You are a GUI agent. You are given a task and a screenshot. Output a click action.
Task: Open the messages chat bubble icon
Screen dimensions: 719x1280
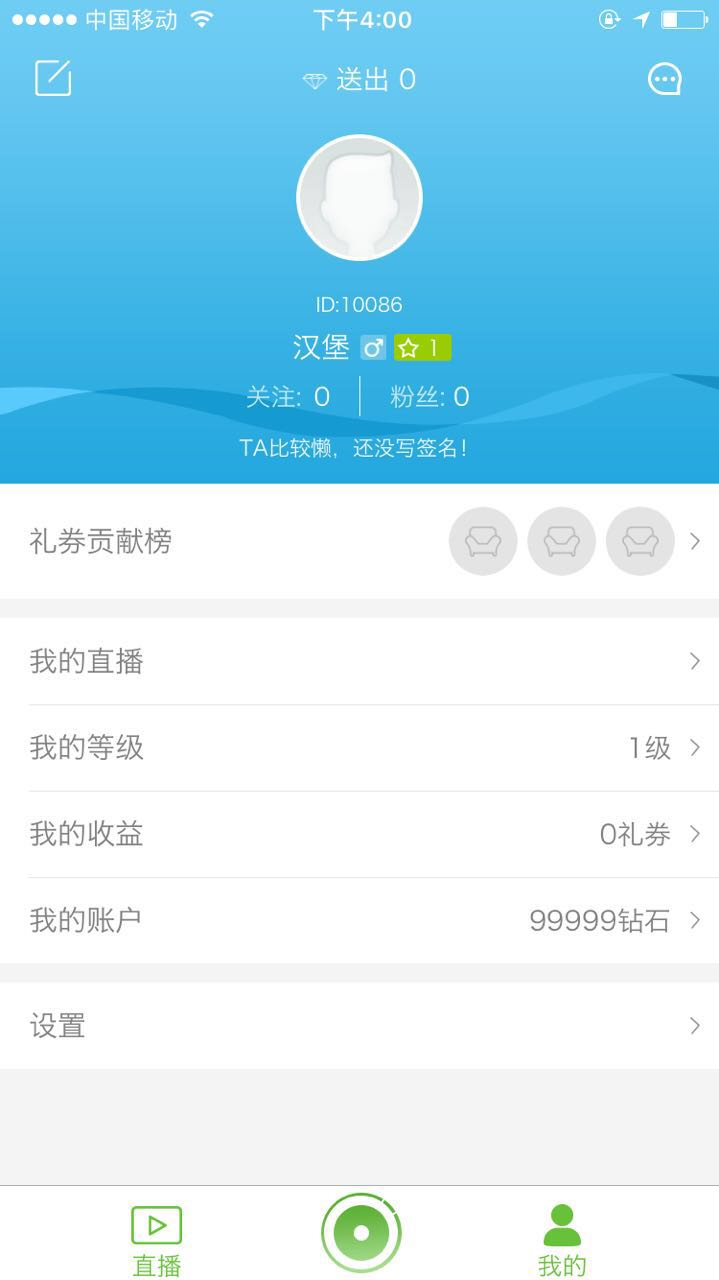point(664,79)
